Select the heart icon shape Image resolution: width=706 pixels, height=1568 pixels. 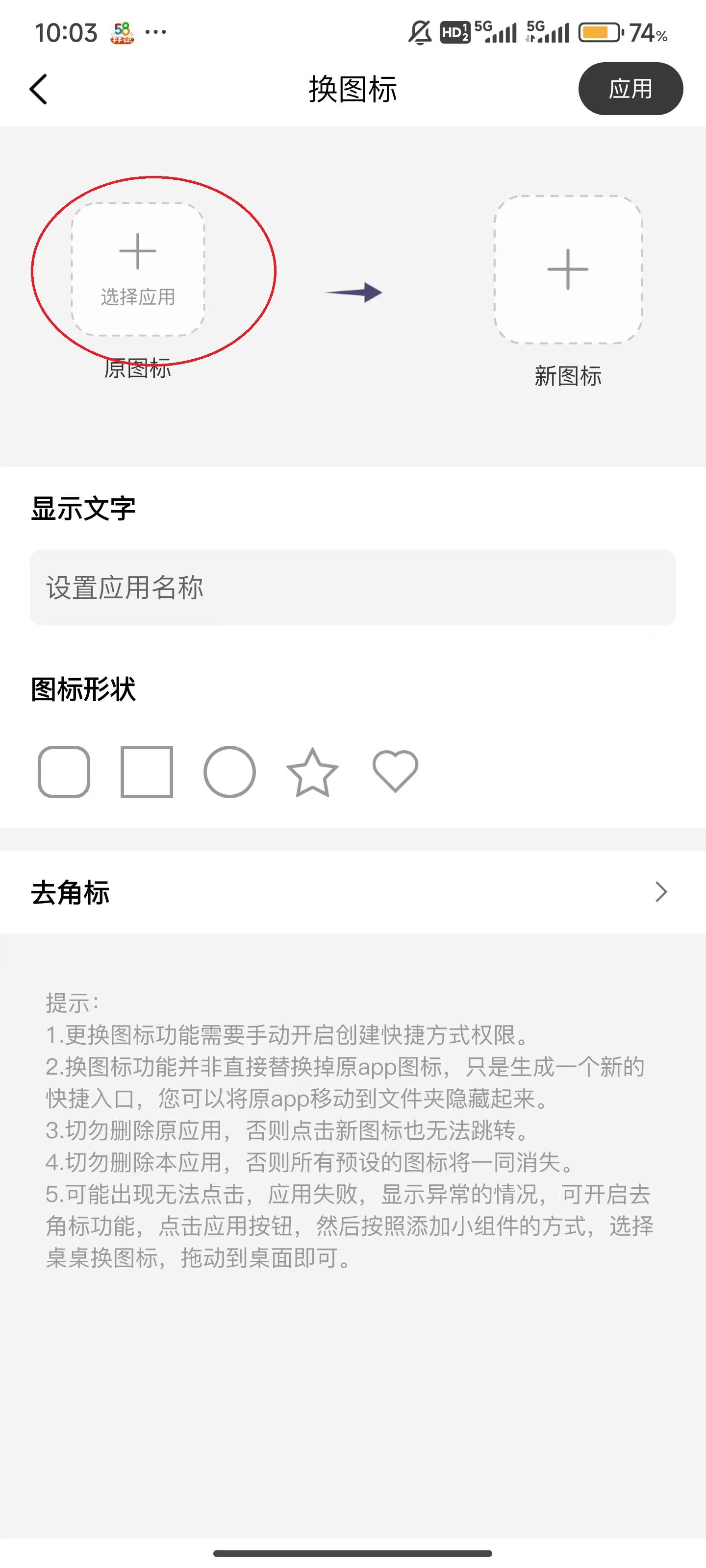[x=395, y=772]
